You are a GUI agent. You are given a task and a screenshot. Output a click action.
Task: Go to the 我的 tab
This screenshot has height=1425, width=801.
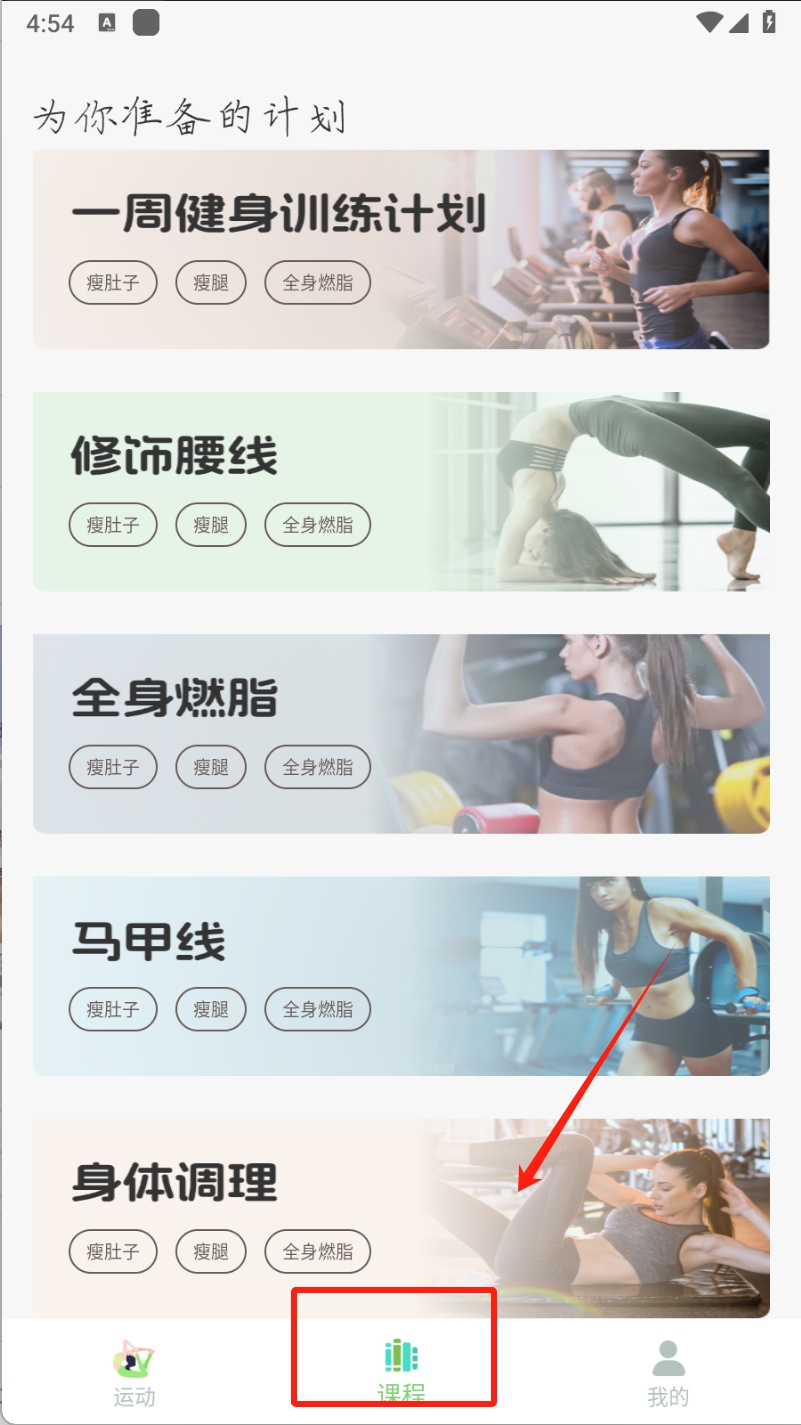pyautogui.click(x=667, y=1373)
